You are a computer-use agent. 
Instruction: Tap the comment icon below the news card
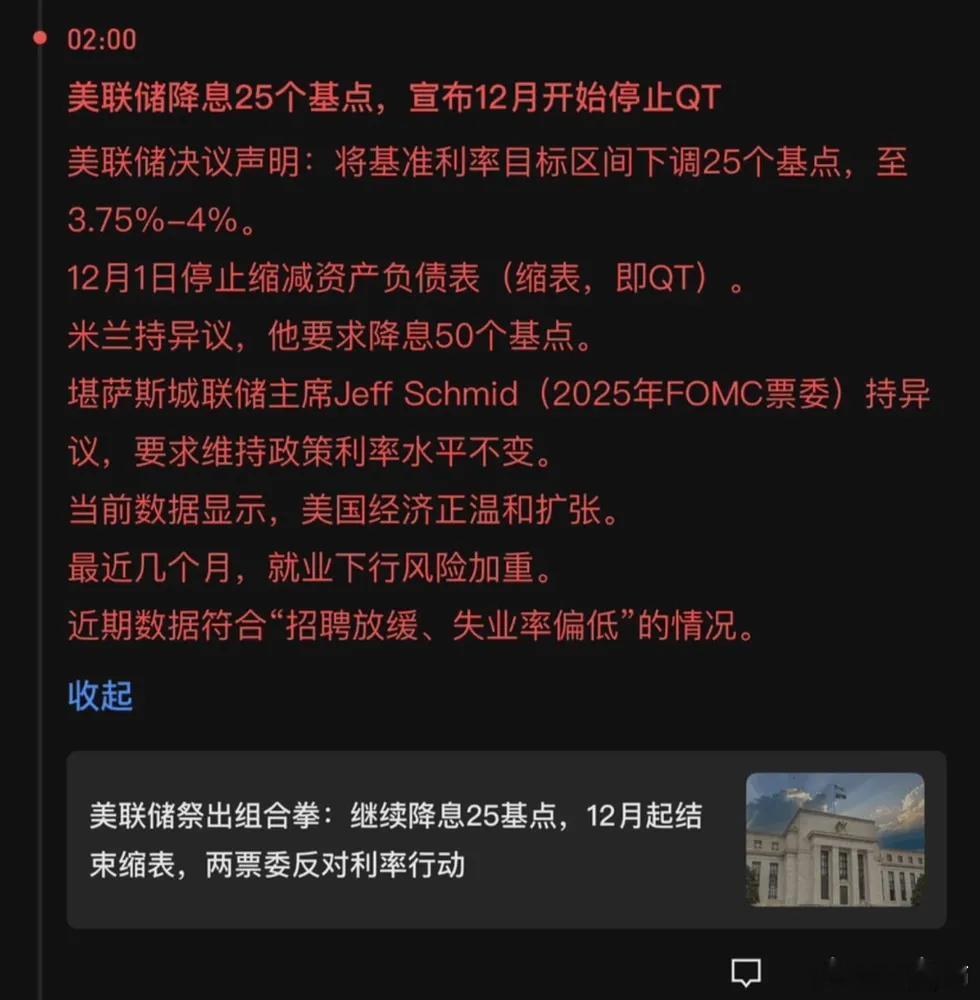tap(746, 971)
